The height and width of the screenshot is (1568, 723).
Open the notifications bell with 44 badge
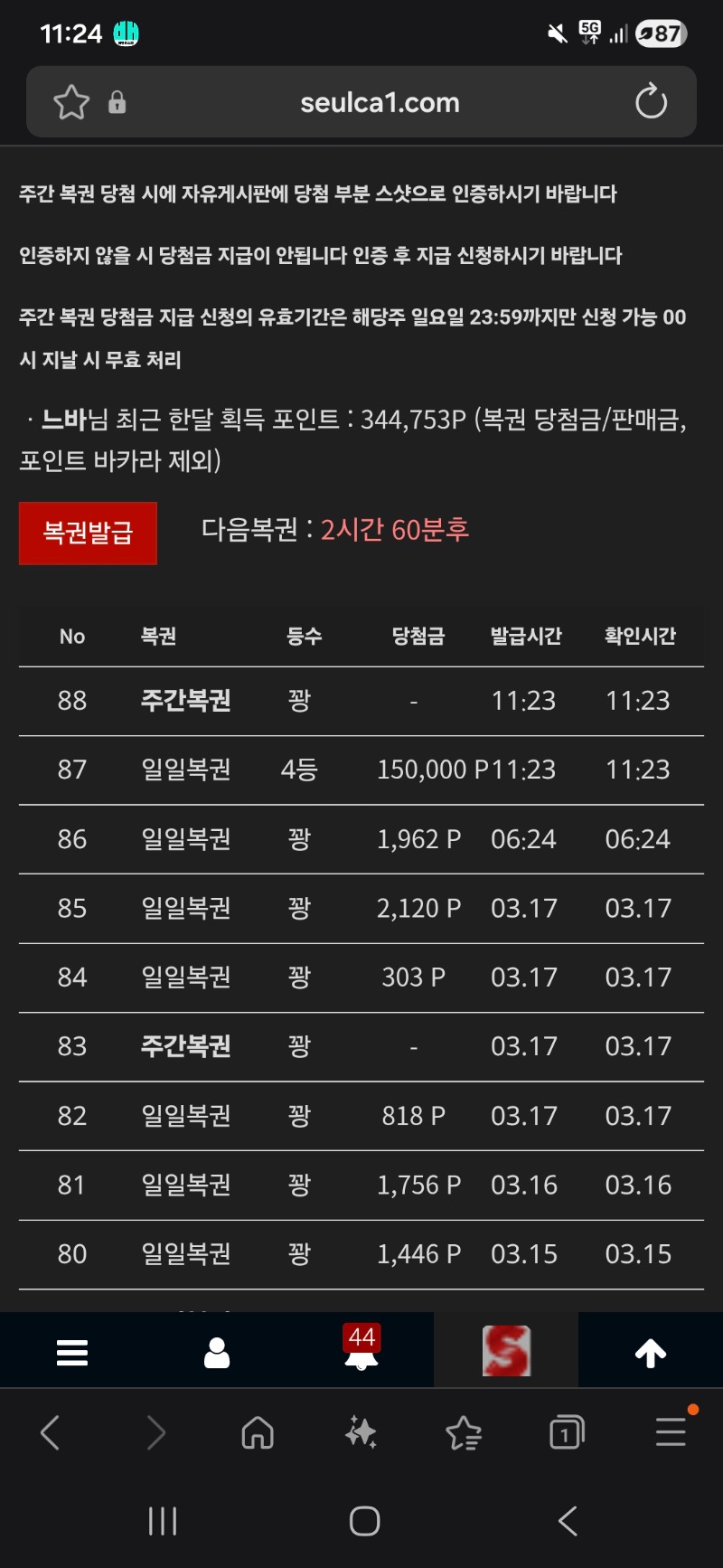point(361,1351)
